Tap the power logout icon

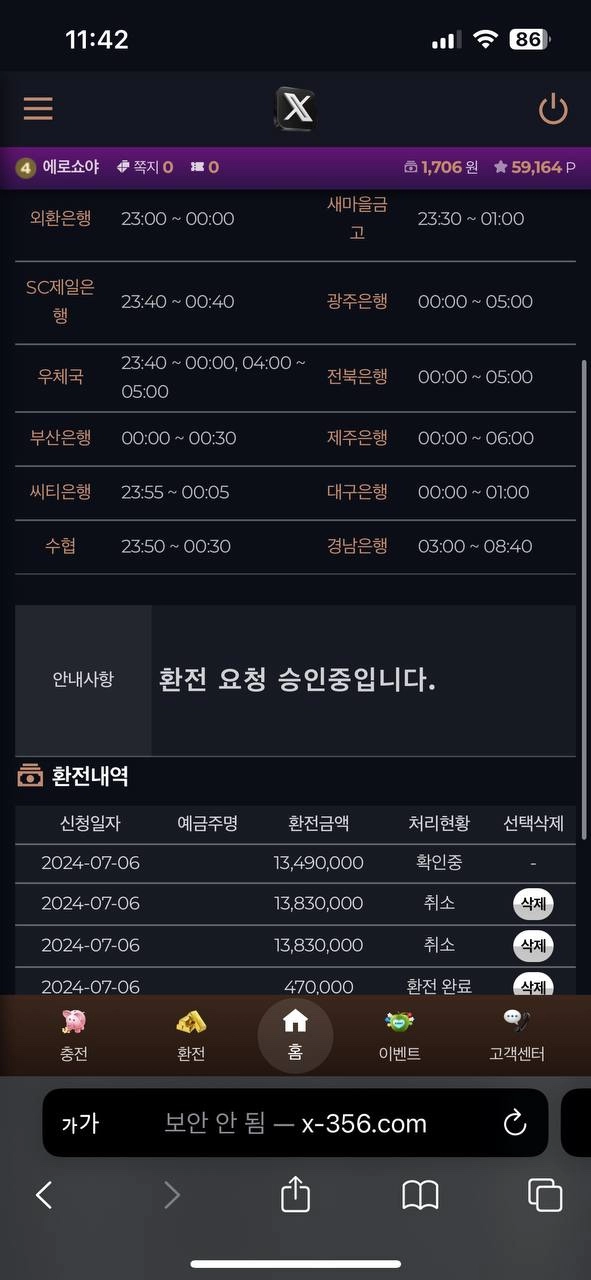(x=553, y=109)
